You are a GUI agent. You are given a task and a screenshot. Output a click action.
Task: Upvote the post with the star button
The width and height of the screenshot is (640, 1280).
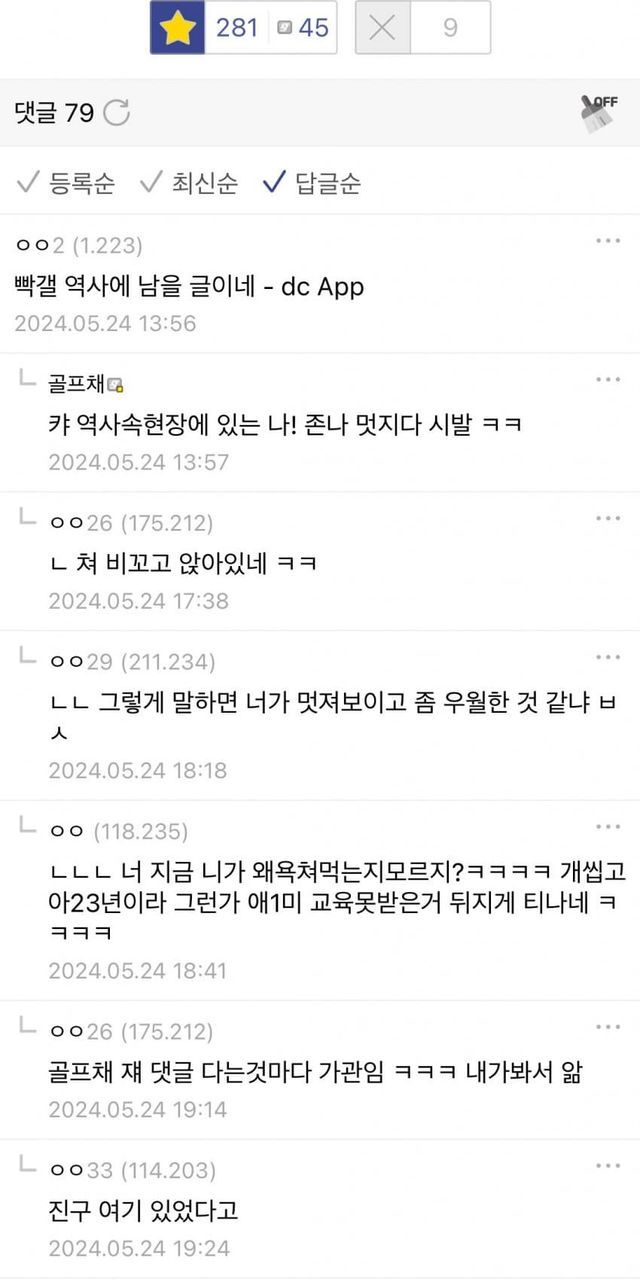pos(177,27)
